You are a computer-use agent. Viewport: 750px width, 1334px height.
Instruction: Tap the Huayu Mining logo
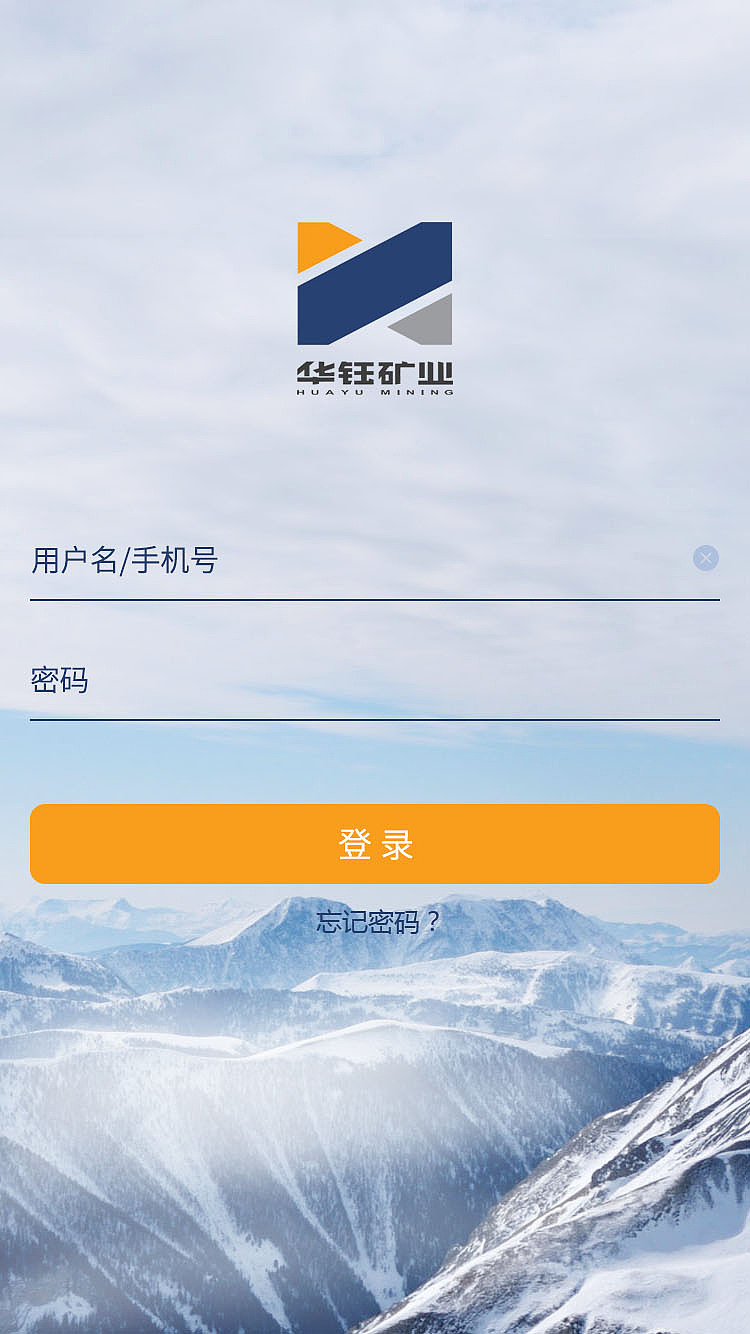pyautogui.click(x=374, y=300)
